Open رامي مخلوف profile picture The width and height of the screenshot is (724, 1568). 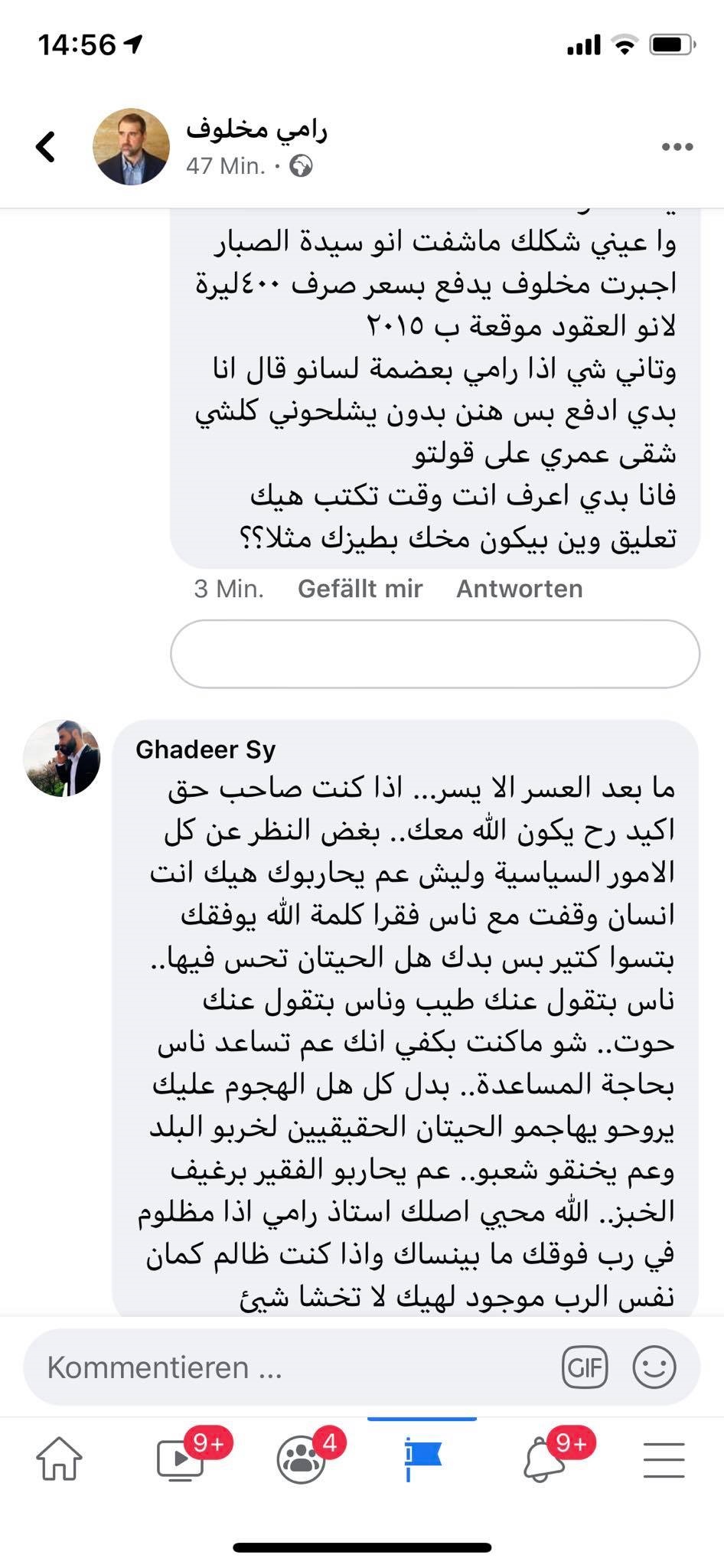pos(131,146)
